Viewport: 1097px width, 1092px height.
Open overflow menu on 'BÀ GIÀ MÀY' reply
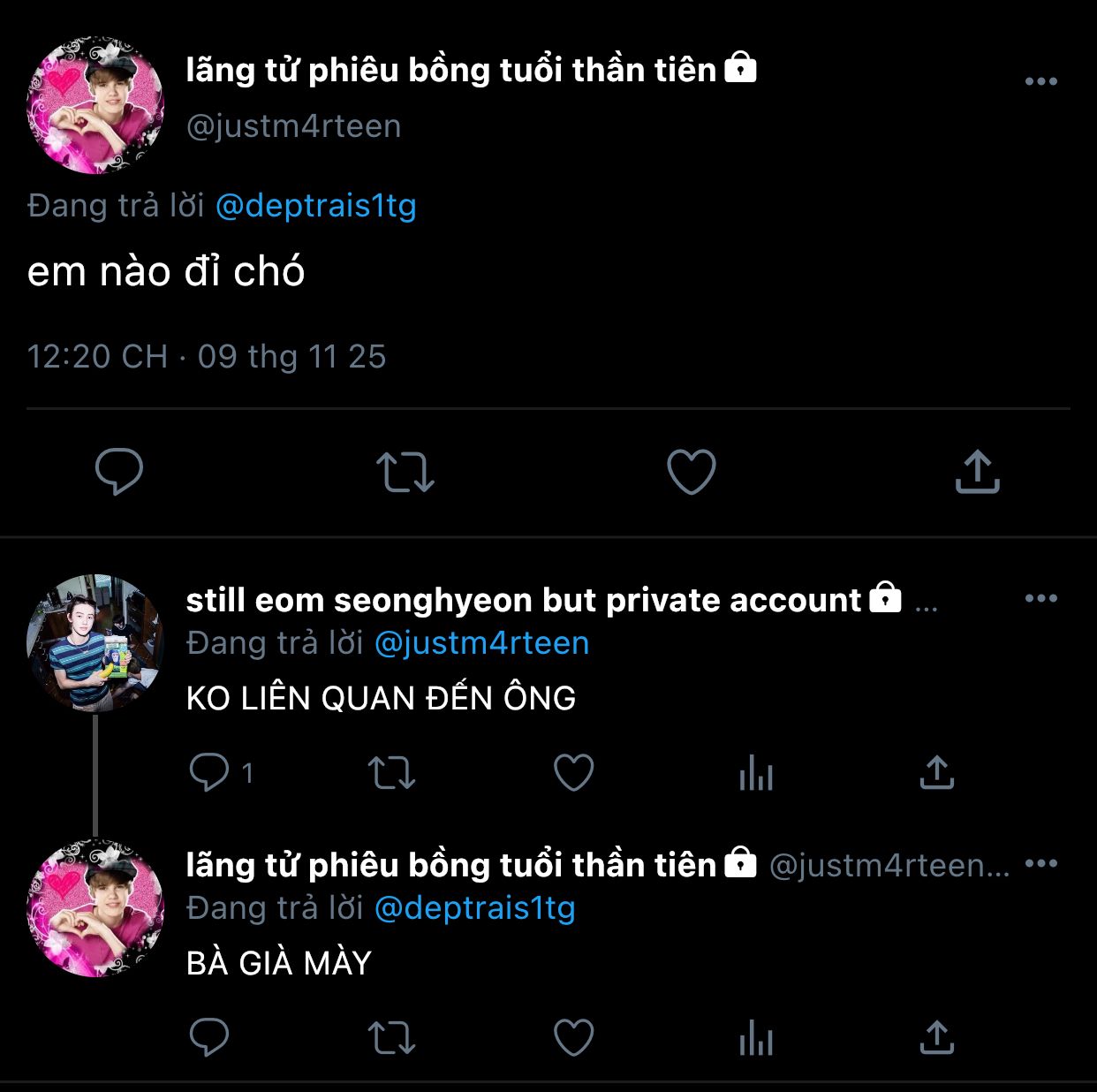coord(1040,863)
